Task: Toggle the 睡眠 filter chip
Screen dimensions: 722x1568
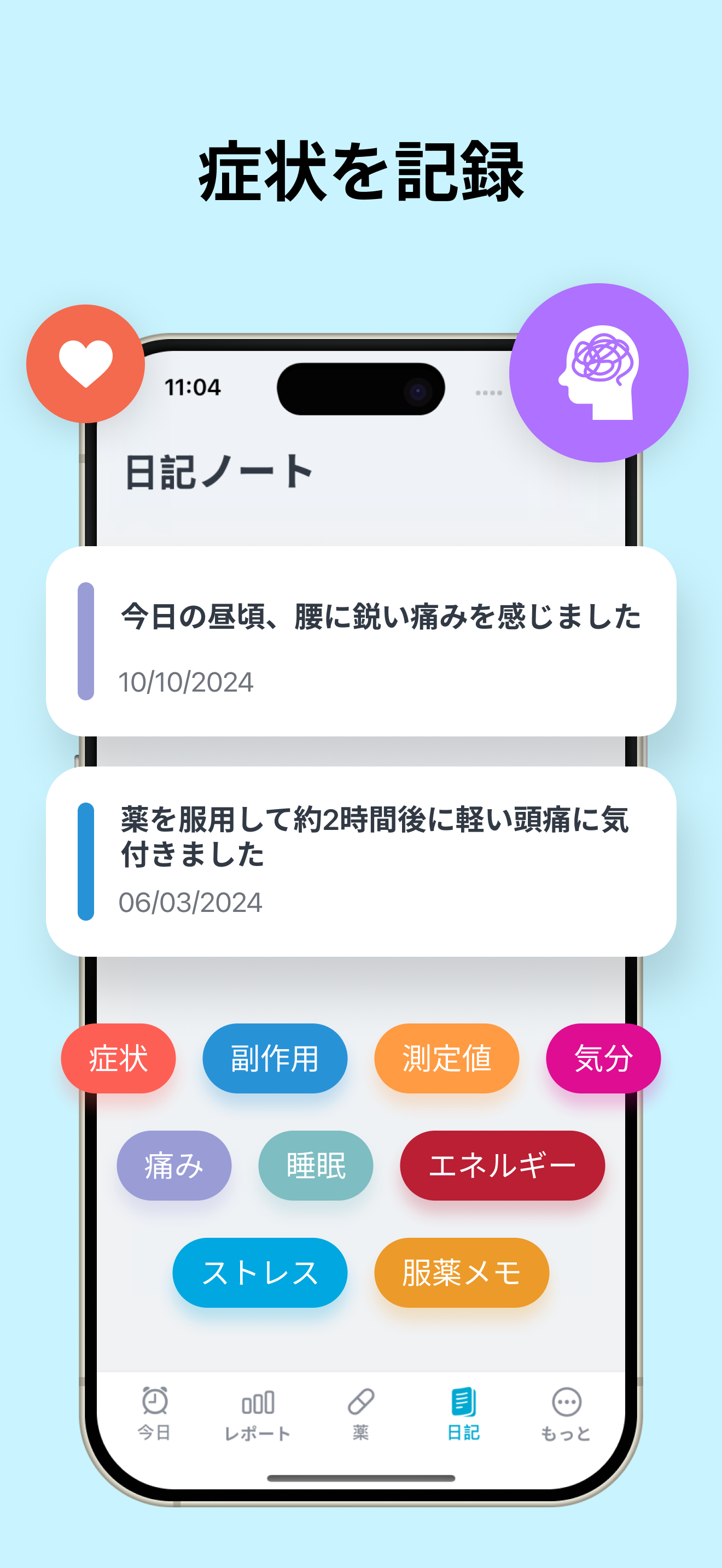Action: pyautogui.click(x=316, y=1166)
